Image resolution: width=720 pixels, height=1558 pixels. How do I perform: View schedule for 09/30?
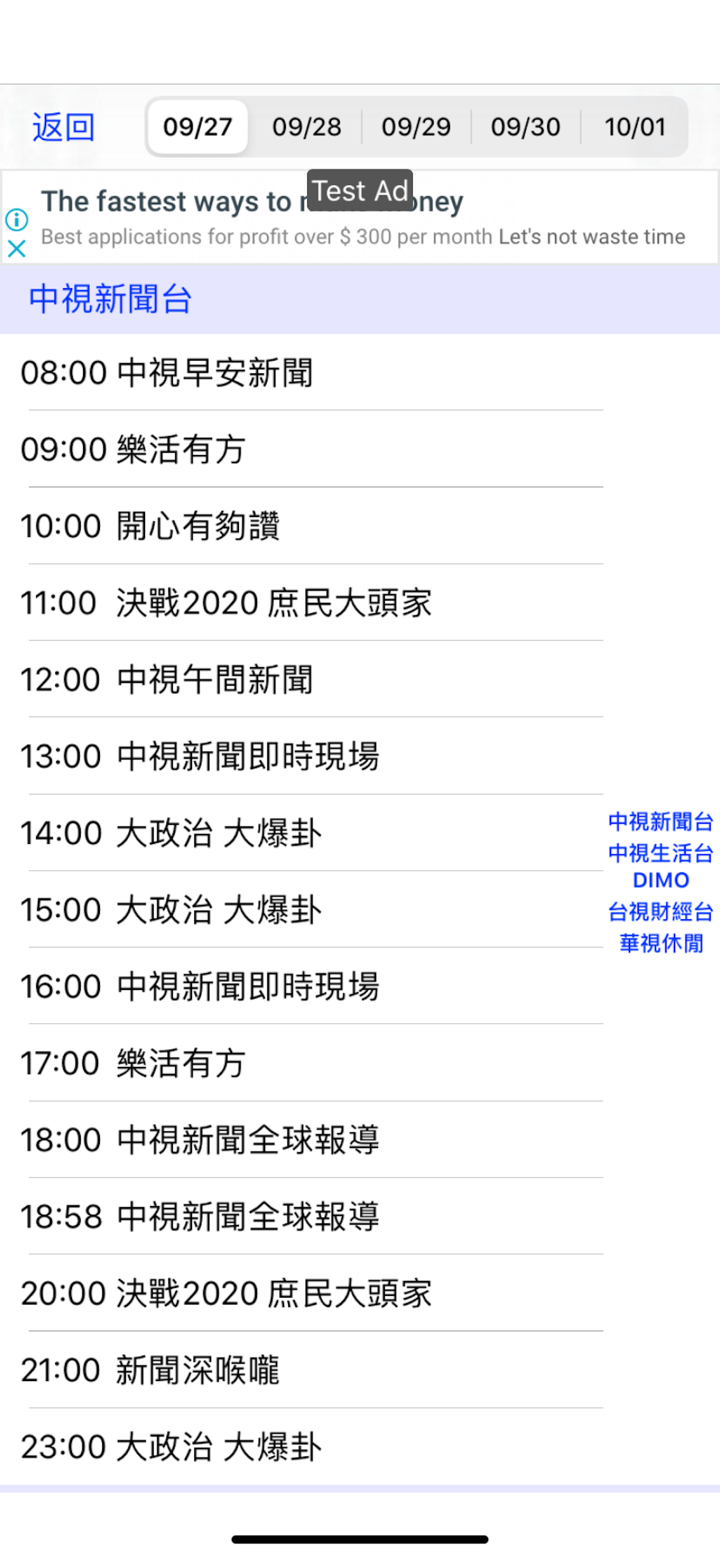(x=525, y=126)
